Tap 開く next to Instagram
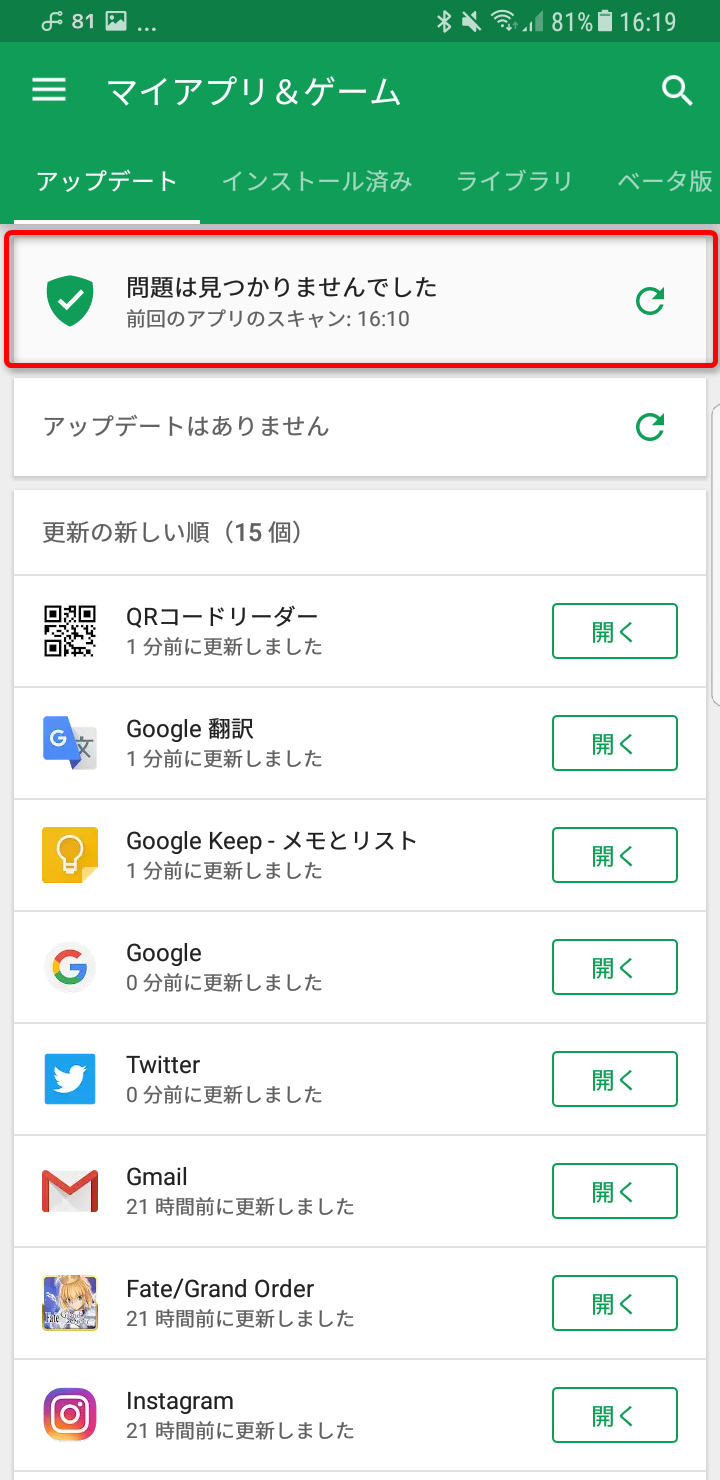This screenshot has height=1480, width=720. (615, 1415)
